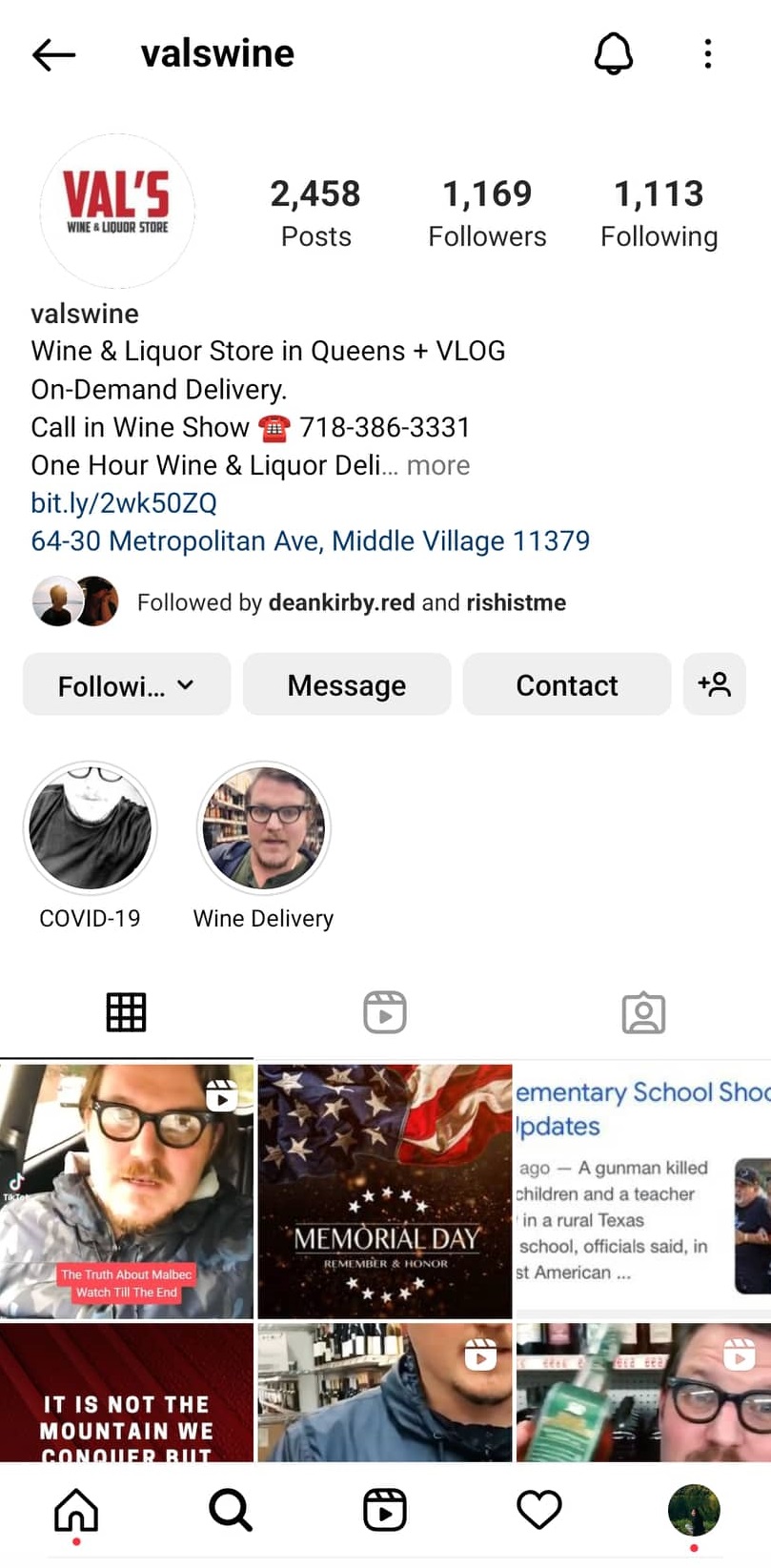Viewport: 771px width, 1568px height.
Task: Go to the Home feed
Action: click(x=76, y=1510)
